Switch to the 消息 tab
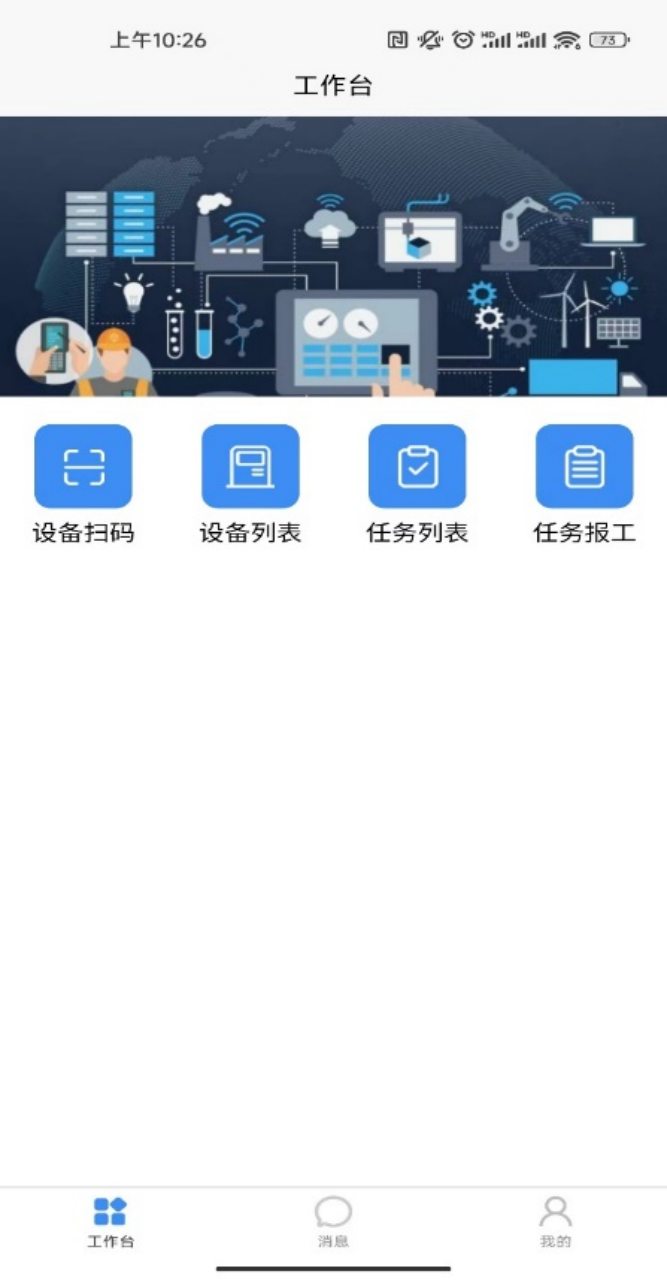The image size is (667, 1280). pos(333,1221)
